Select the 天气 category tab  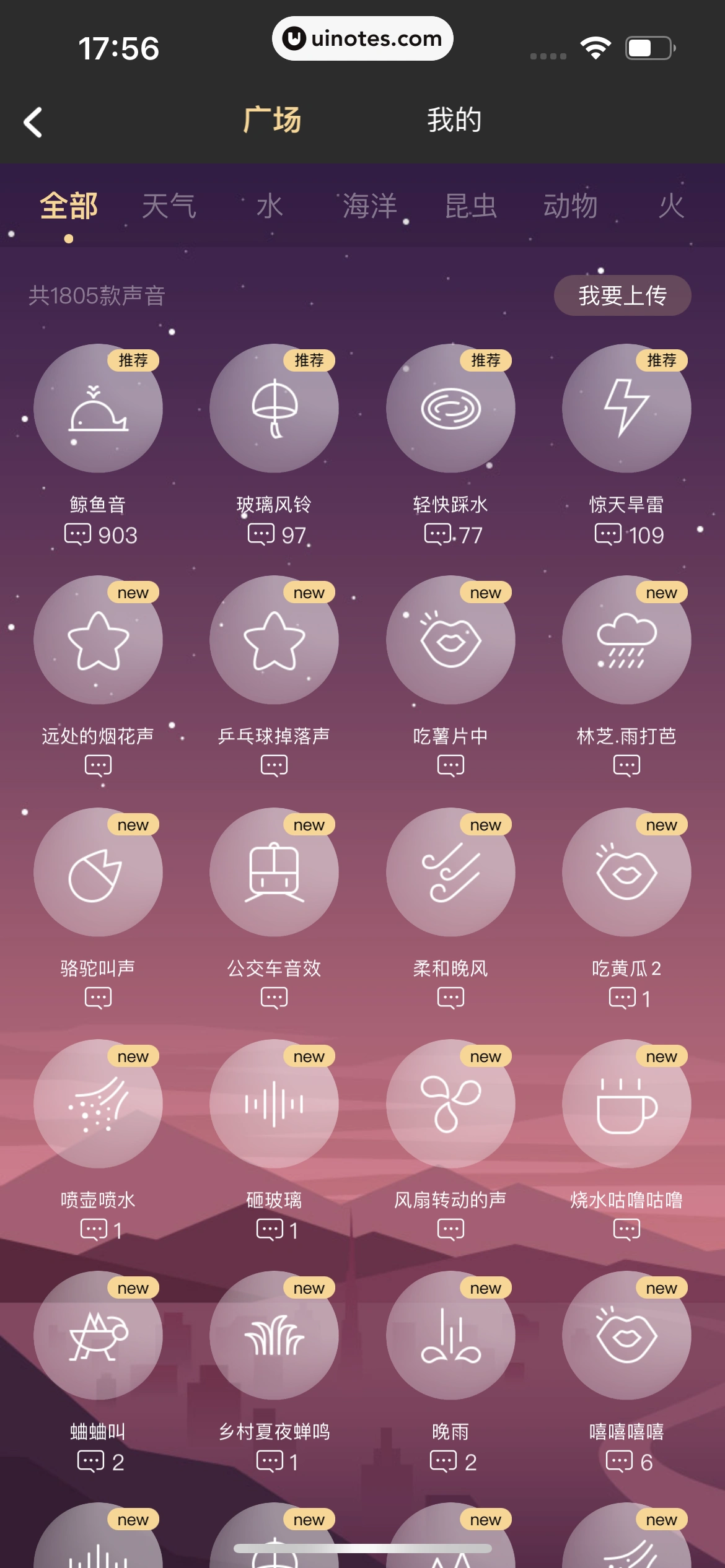coord(169,206)
